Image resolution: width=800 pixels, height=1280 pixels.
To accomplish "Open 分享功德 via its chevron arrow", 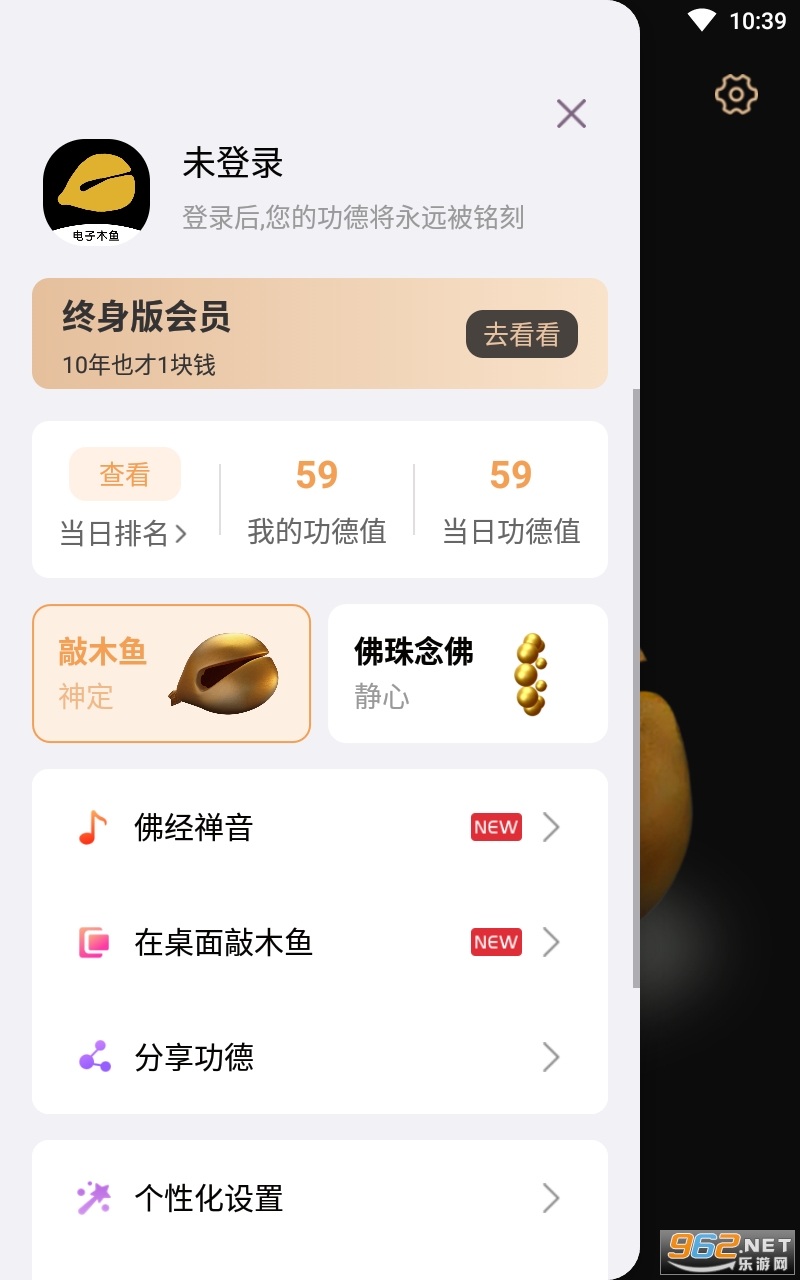I will (551, 1057).
